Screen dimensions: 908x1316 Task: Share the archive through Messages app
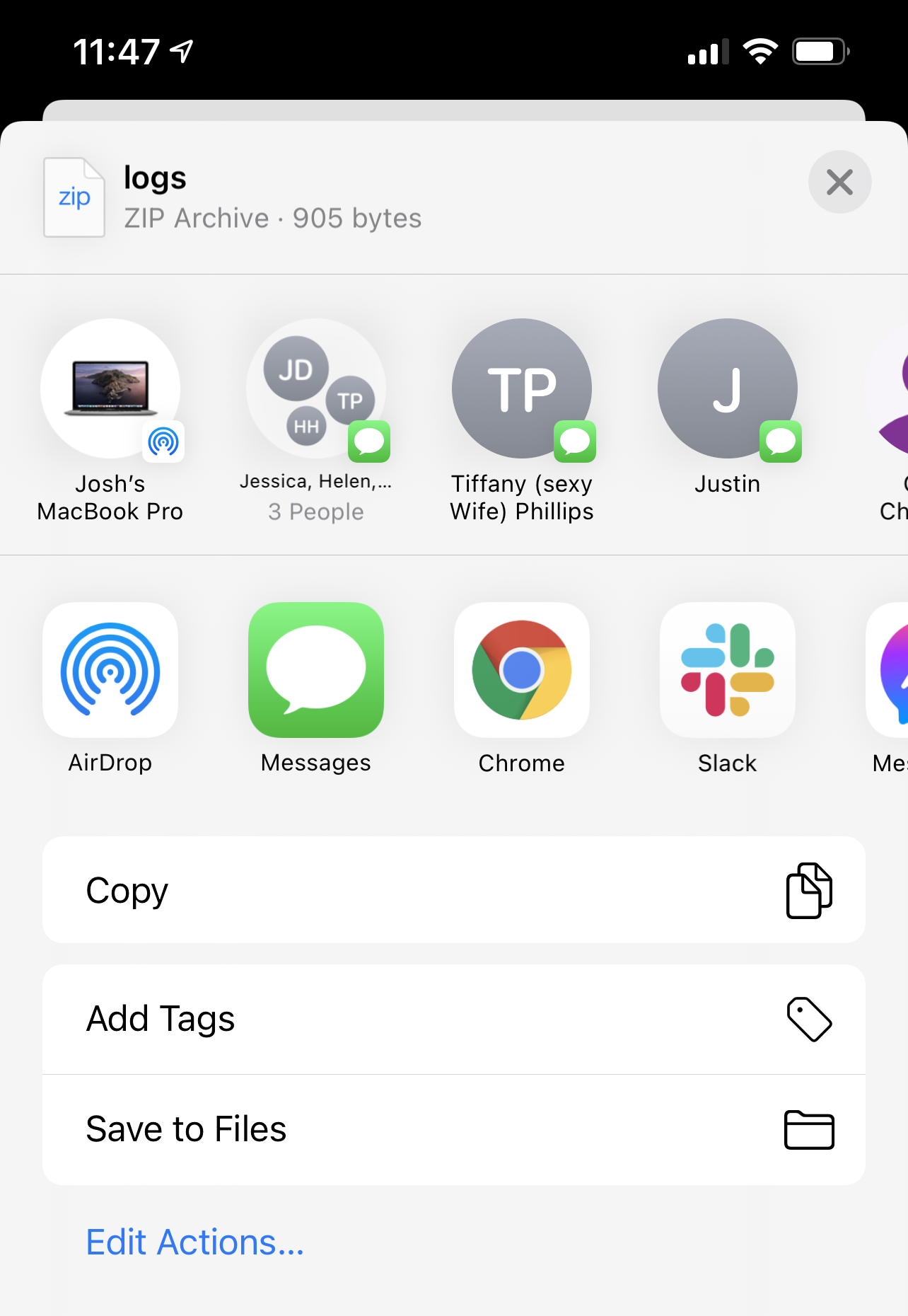pos(316,670)
